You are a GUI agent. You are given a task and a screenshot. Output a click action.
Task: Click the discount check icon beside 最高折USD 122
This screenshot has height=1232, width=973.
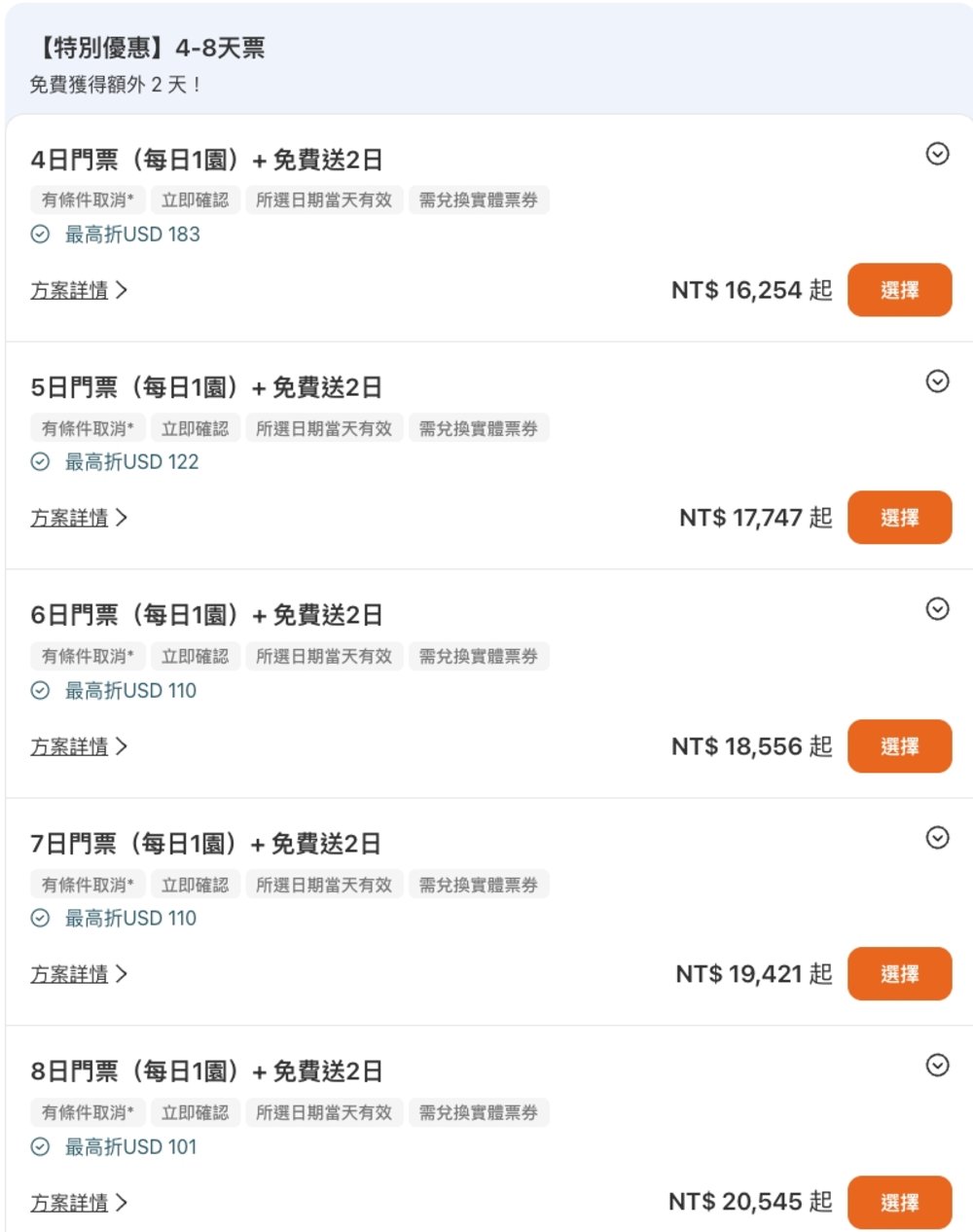pyautogui.click(x=39, y=462)
